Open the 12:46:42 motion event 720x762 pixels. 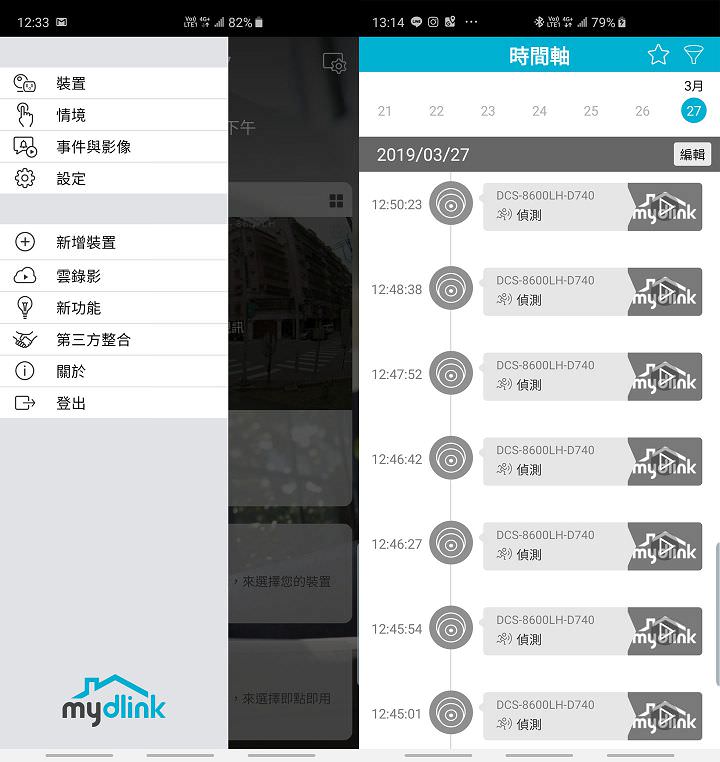pyautogui.click(x=555, y=461)
